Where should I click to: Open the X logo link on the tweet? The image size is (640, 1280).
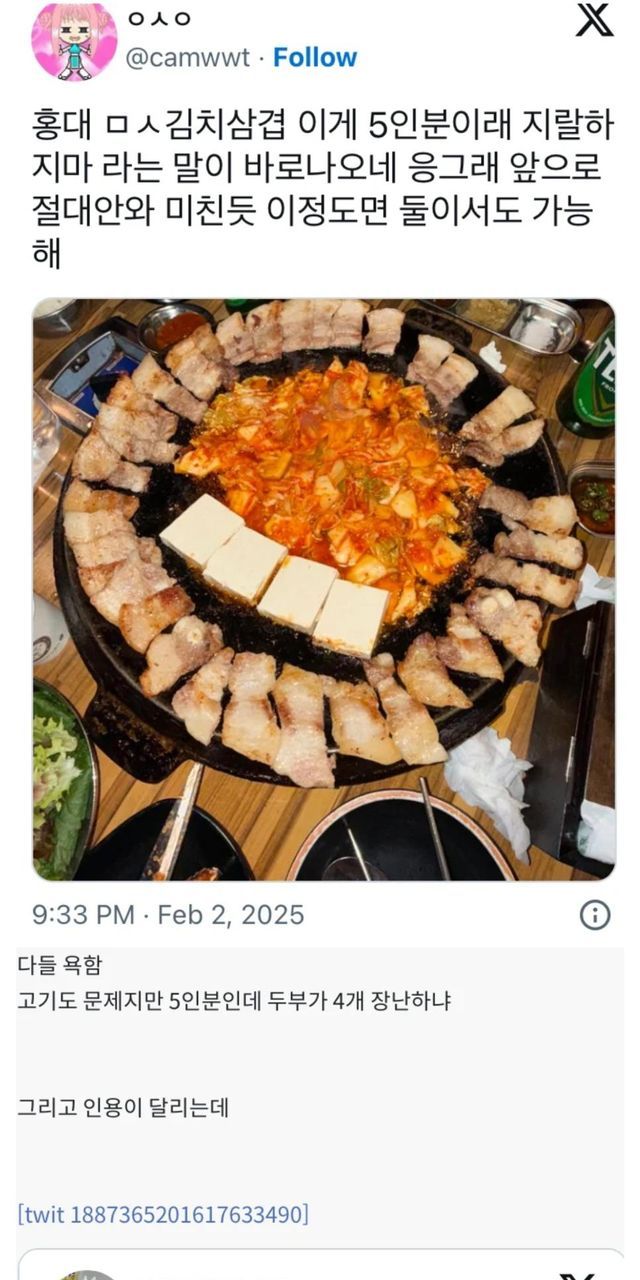click(x=594, y=22)
